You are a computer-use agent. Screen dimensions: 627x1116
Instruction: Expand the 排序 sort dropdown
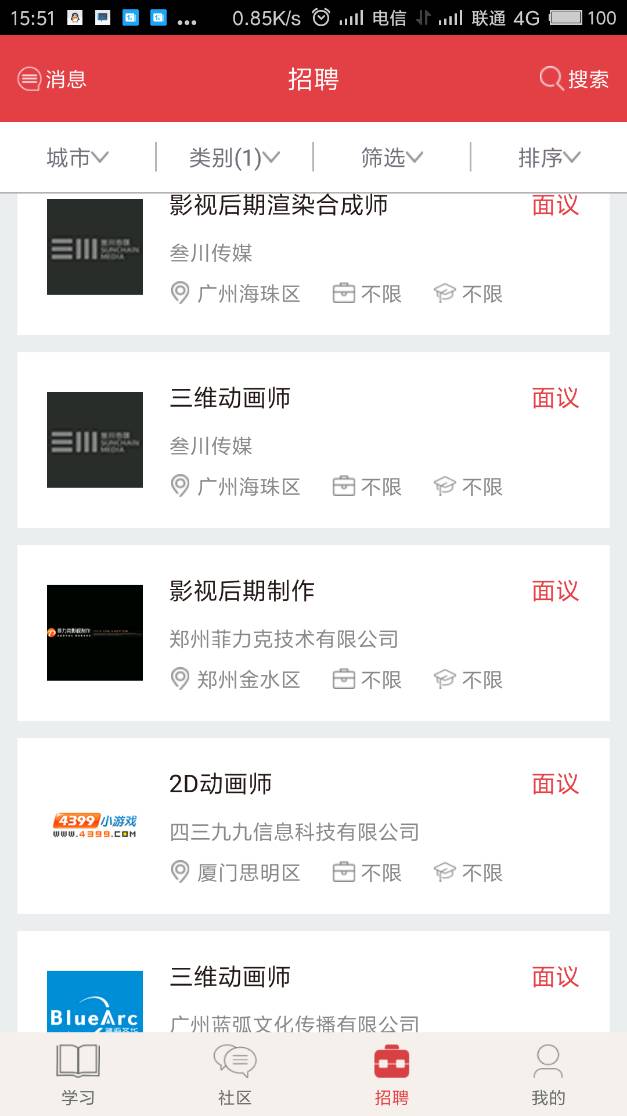point(549,157)
